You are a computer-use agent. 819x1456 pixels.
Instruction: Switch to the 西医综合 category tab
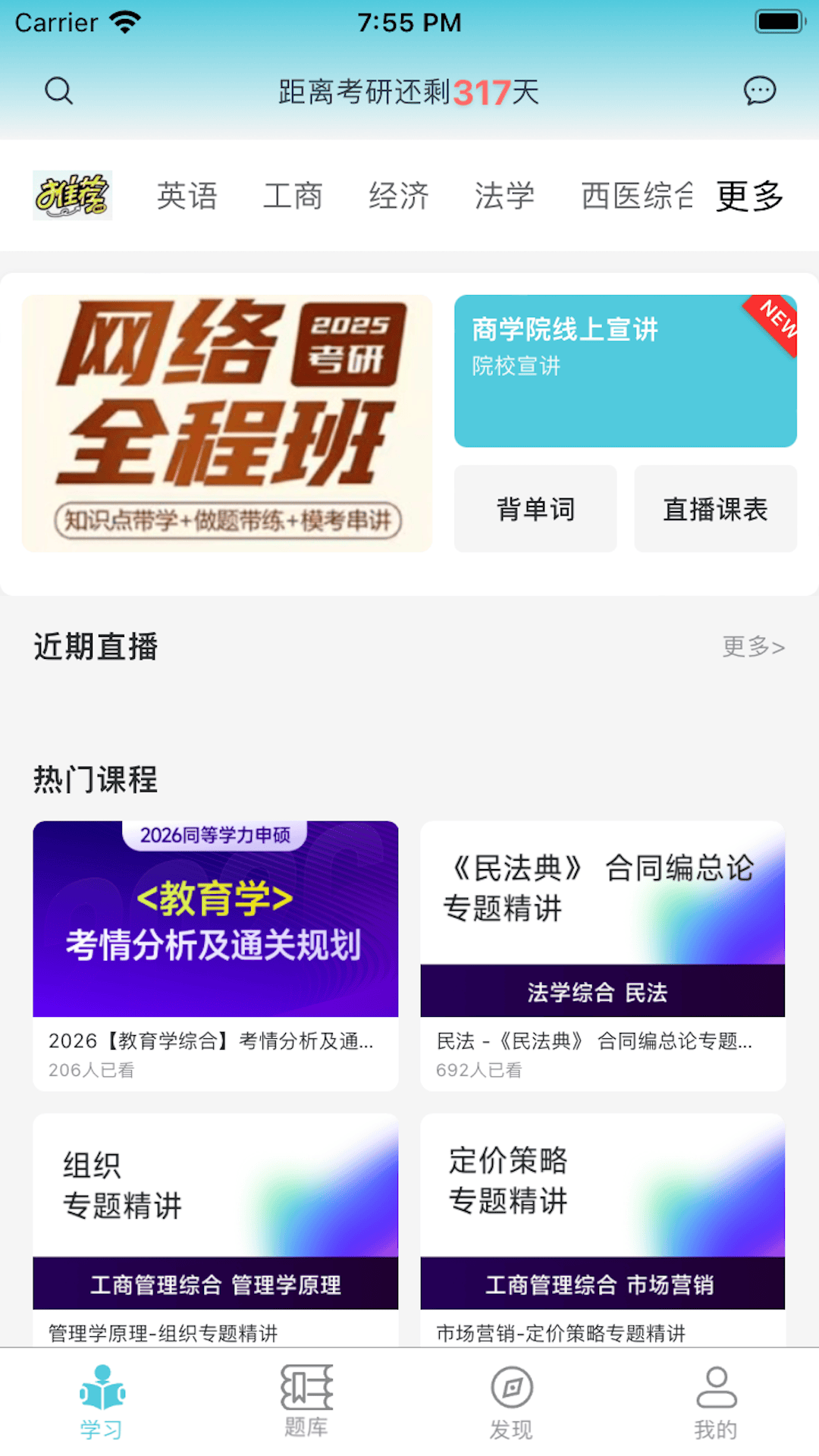(637, 196)
